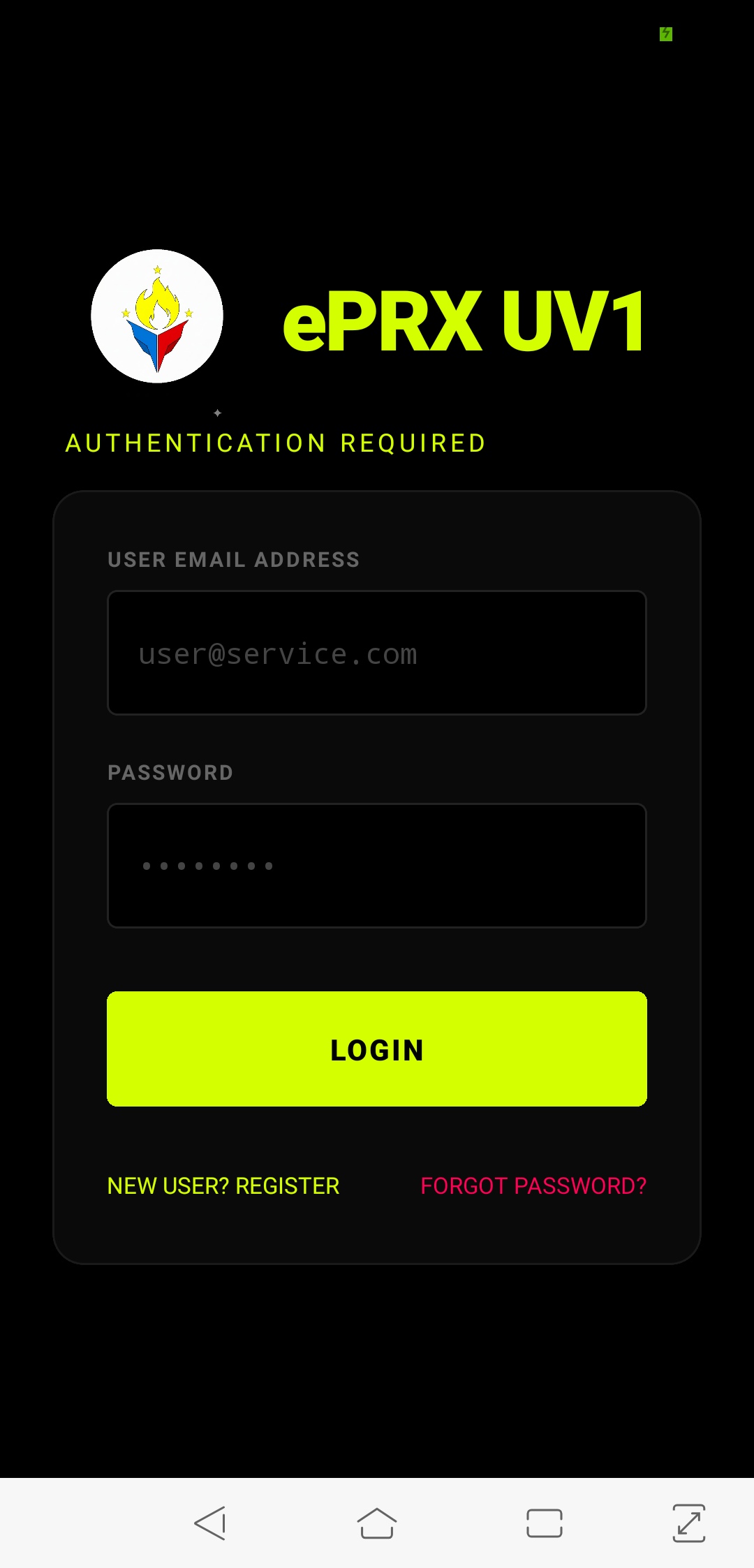Hit the LOGIN button
The height and width of the screenshot is (1568, 754).
377,1049
